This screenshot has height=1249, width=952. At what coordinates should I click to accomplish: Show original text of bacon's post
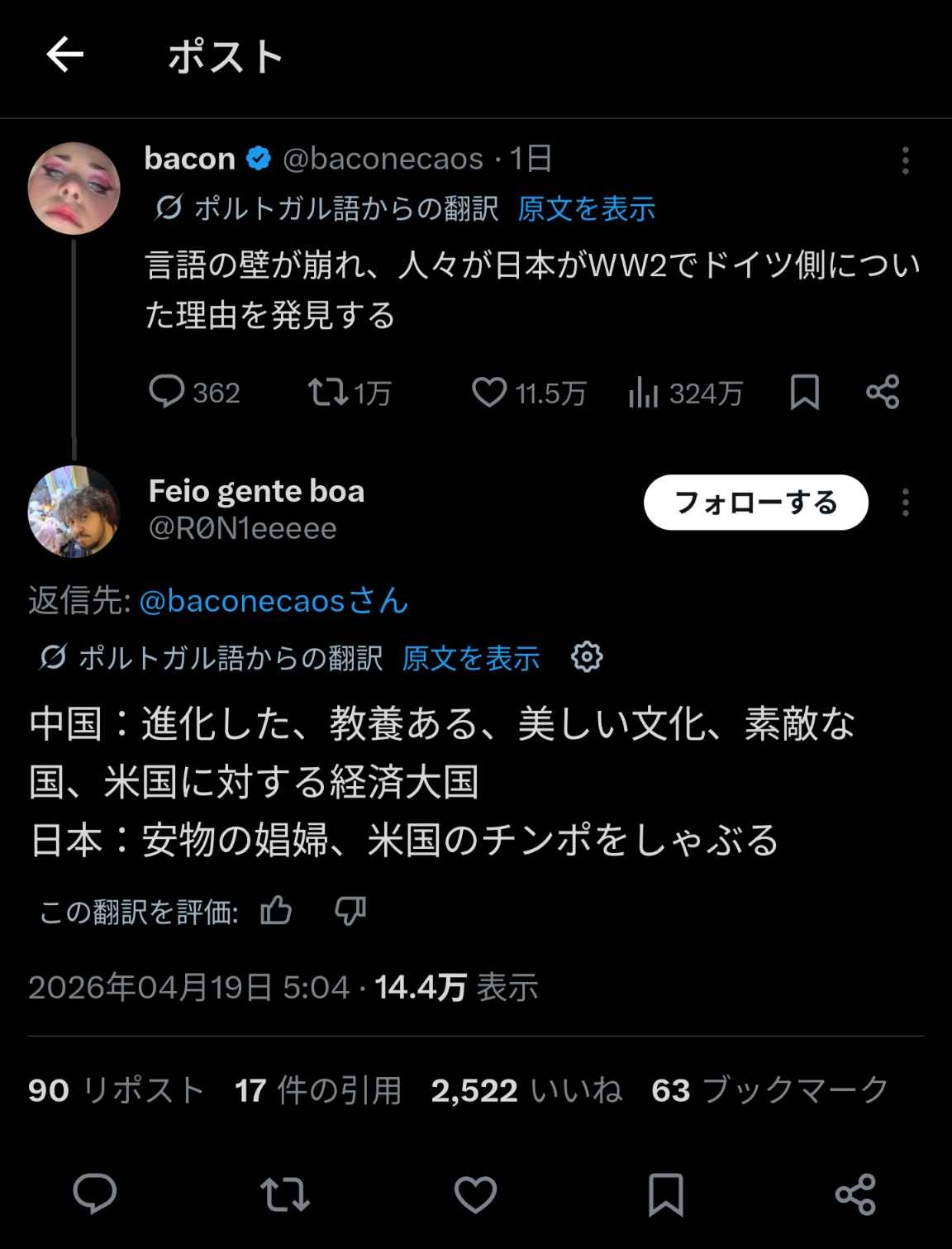click(586, 209)
